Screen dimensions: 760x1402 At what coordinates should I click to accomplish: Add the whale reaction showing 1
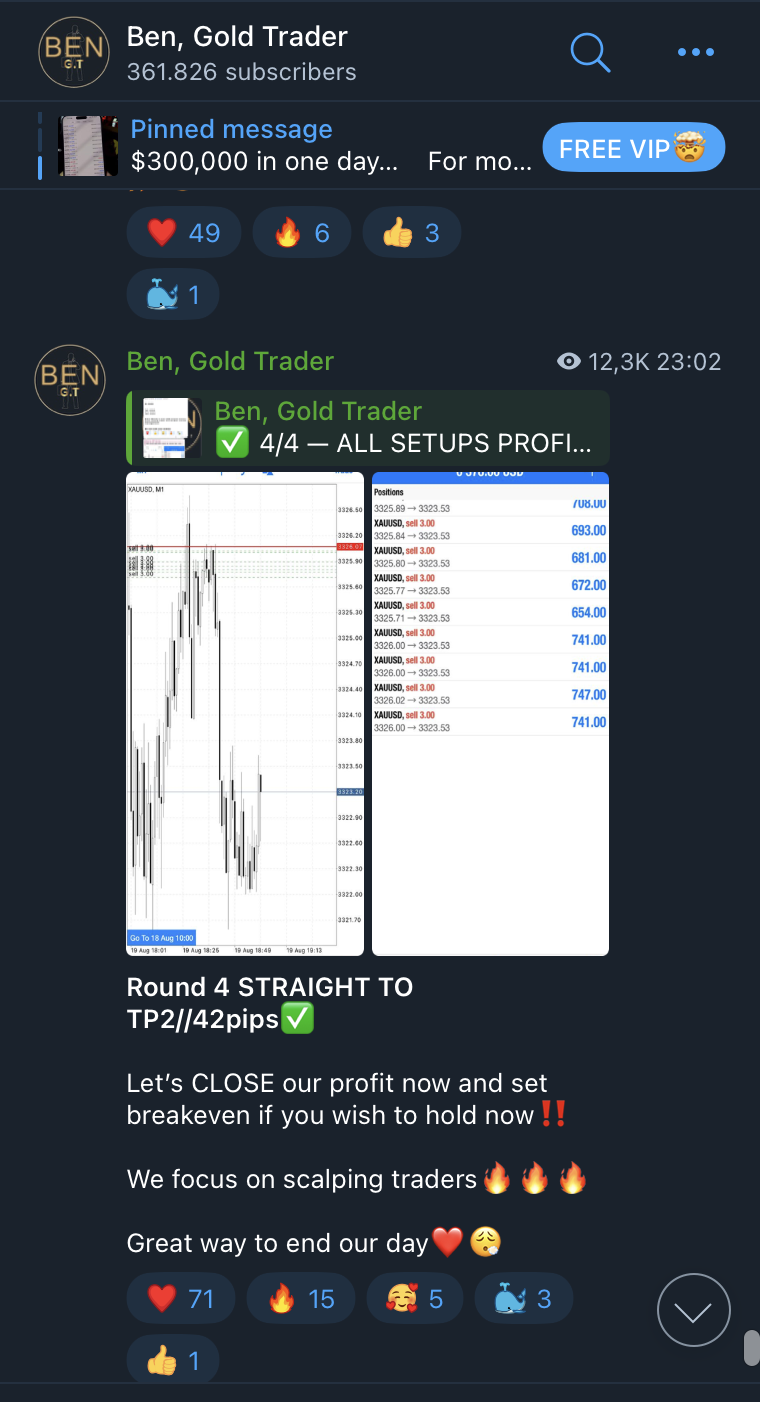(173, 294)
